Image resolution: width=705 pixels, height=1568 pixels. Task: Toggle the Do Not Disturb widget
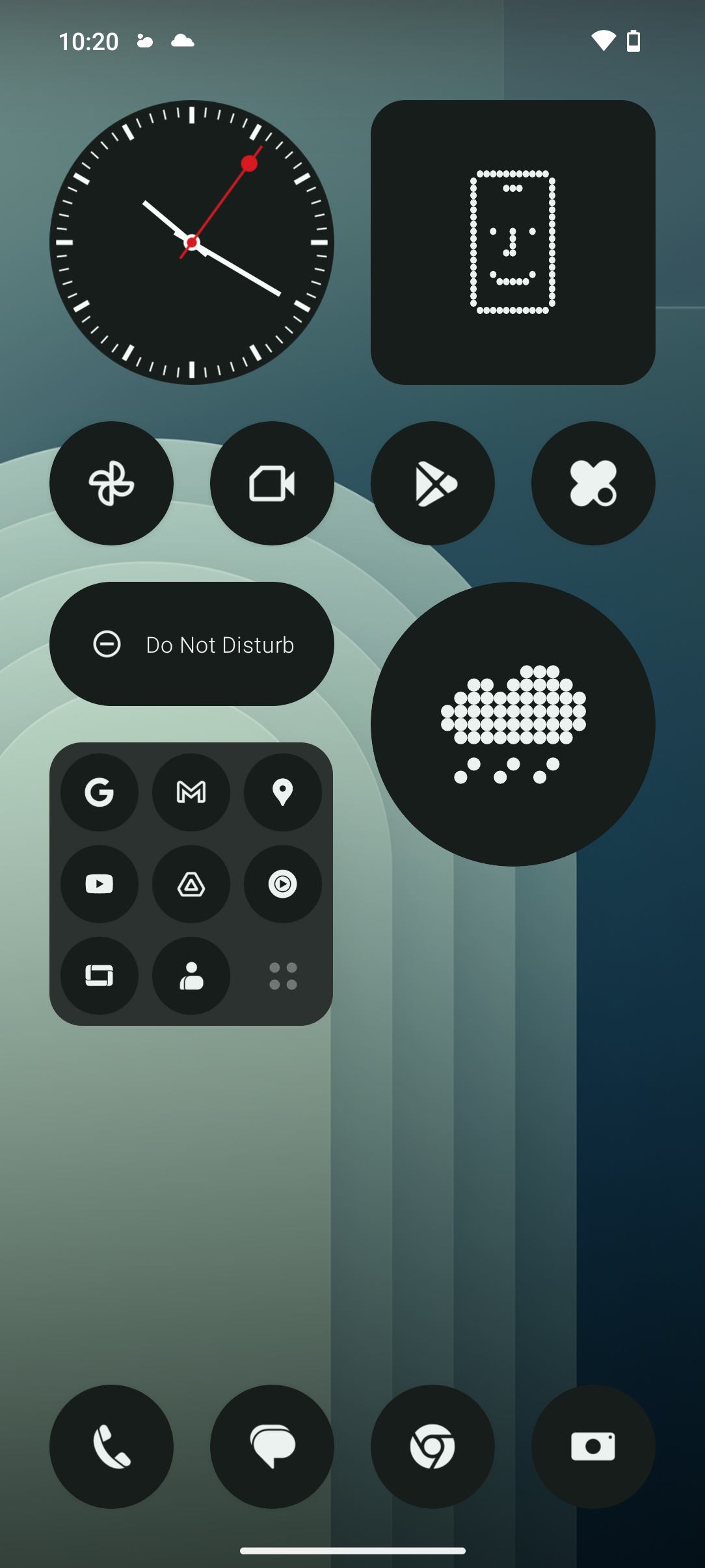click(x=191, y=644)
